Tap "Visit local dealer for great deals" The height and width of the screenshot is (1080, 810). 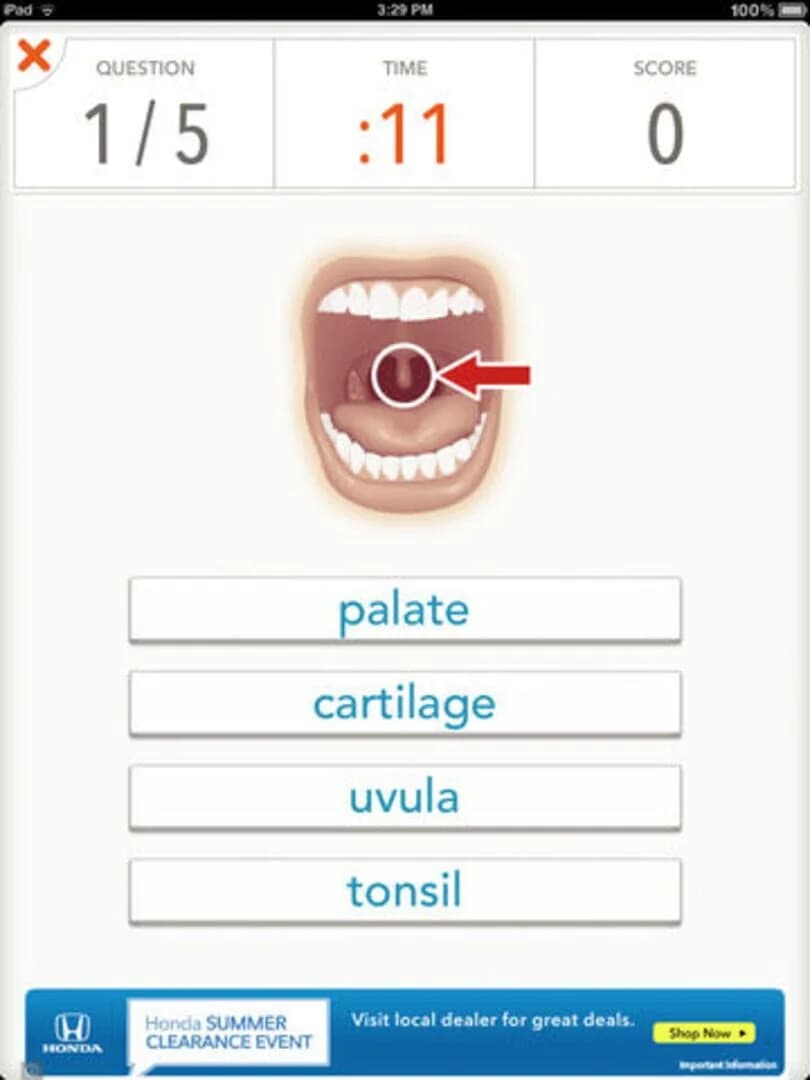click(x=495, y=1021)
